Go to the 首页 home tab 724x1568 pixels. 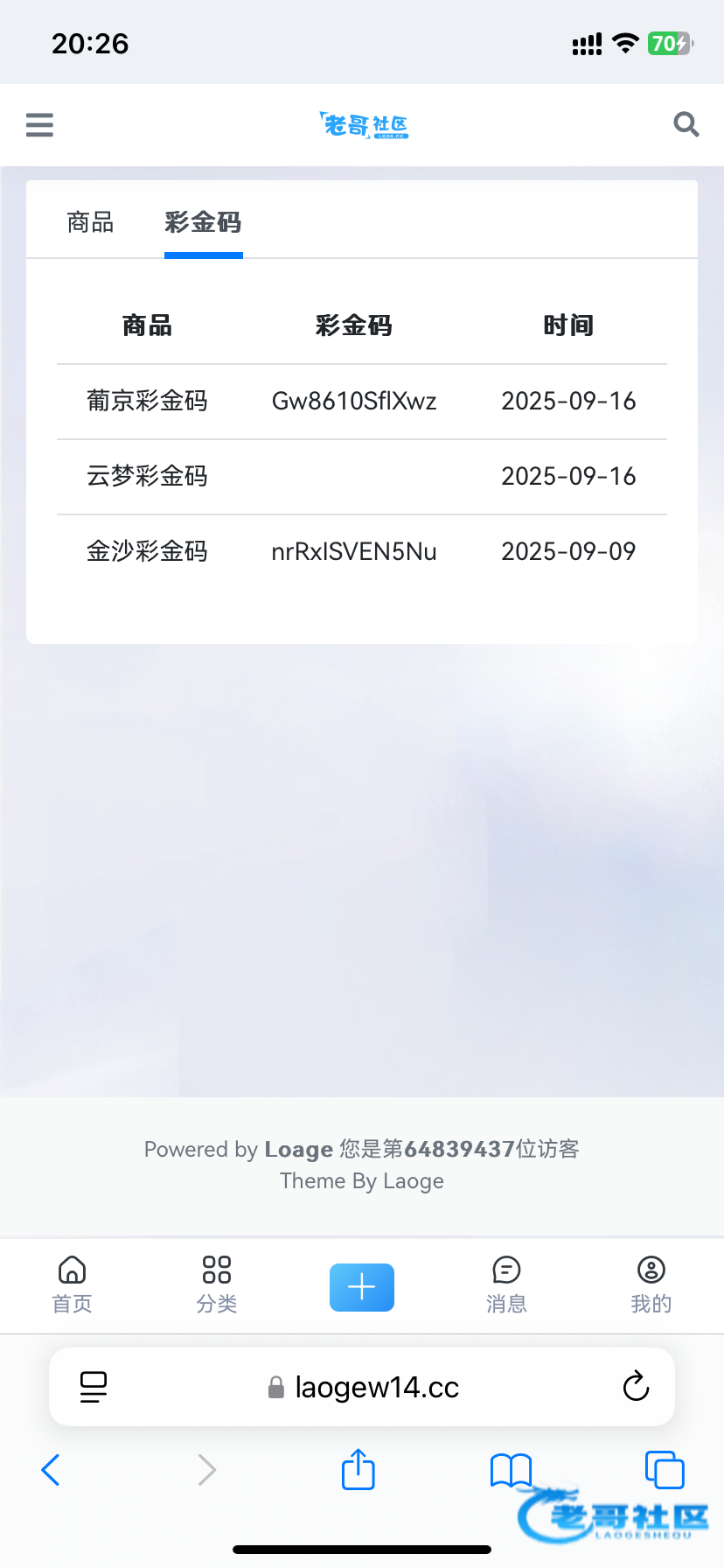tap(72, 1284)
